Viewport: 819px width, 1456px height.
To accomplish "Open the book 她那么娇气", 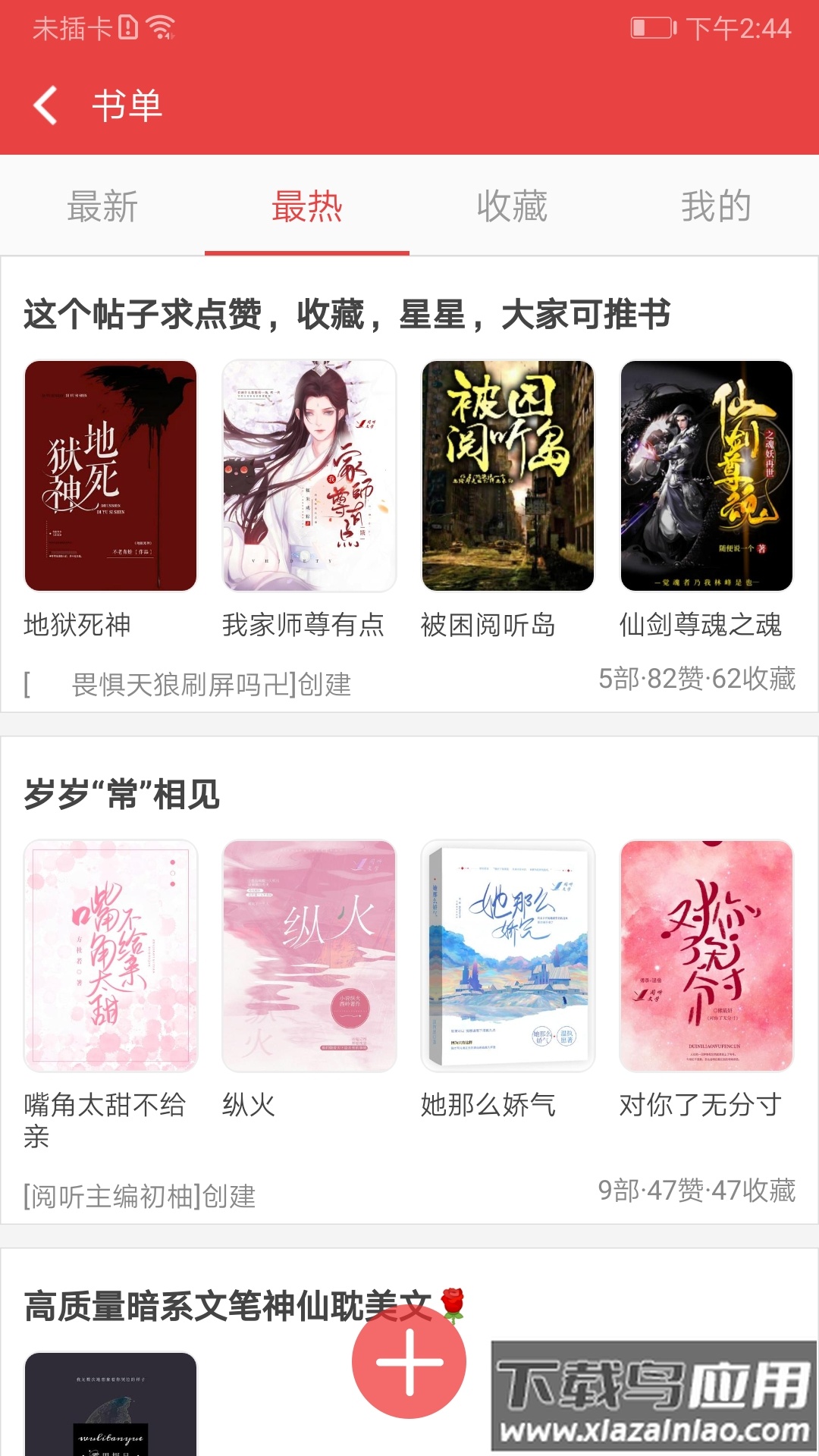I will pos(508,955).
